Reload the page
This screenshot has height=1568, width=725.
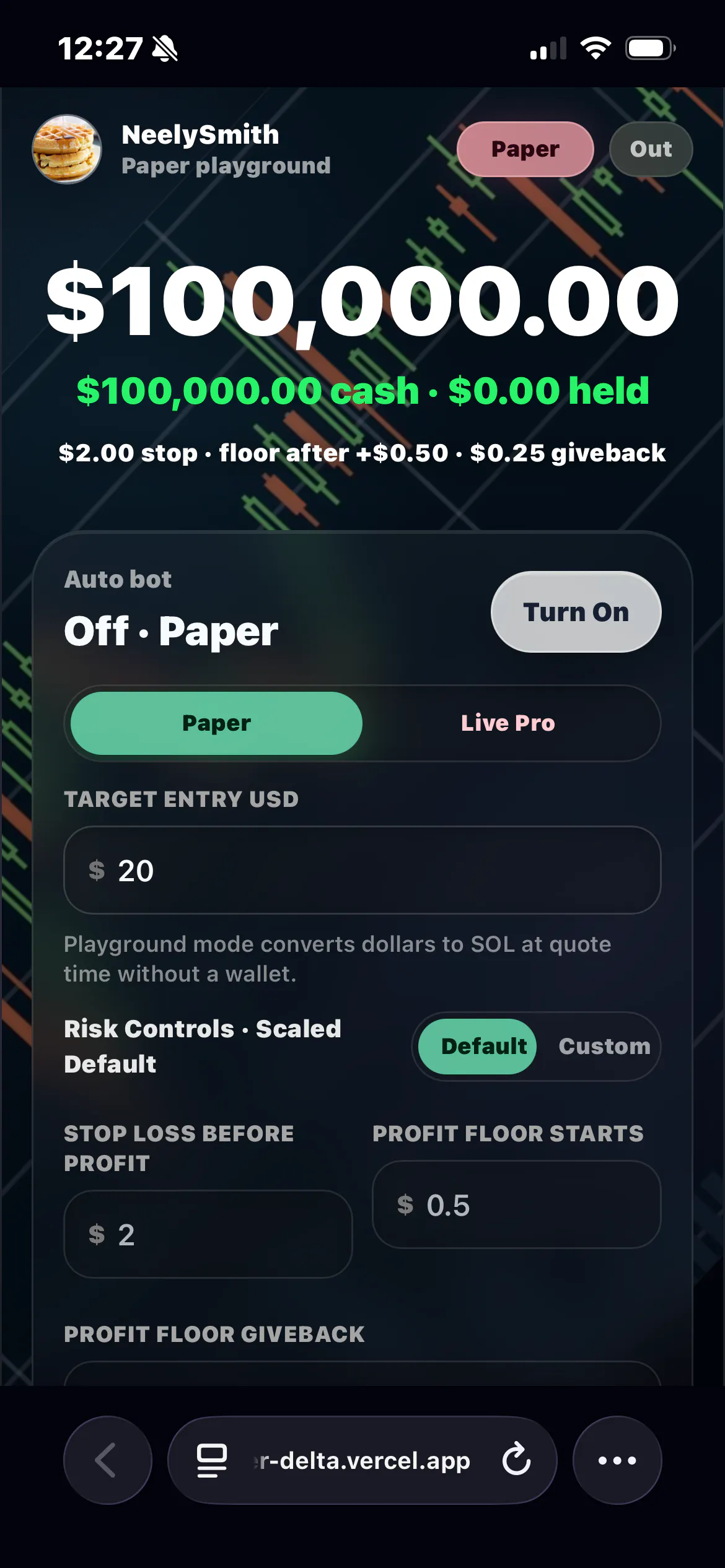[516, 1460]
